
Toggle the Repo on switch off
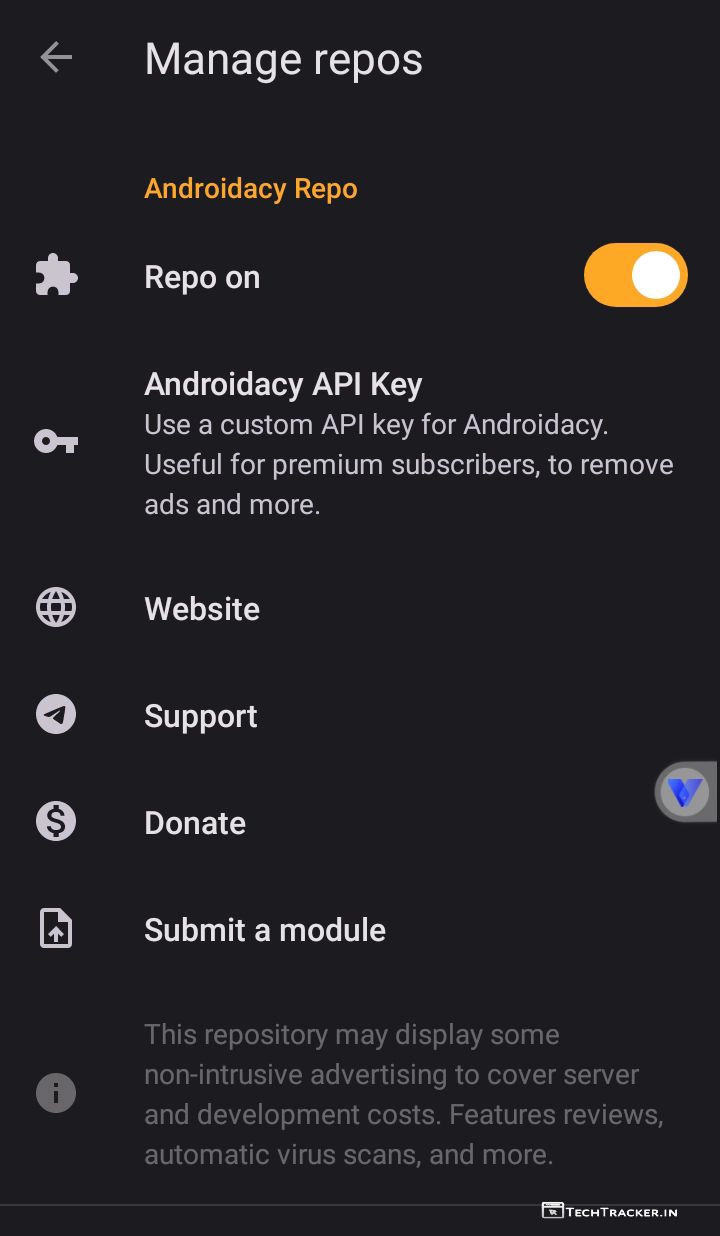[x=635, y=275]
